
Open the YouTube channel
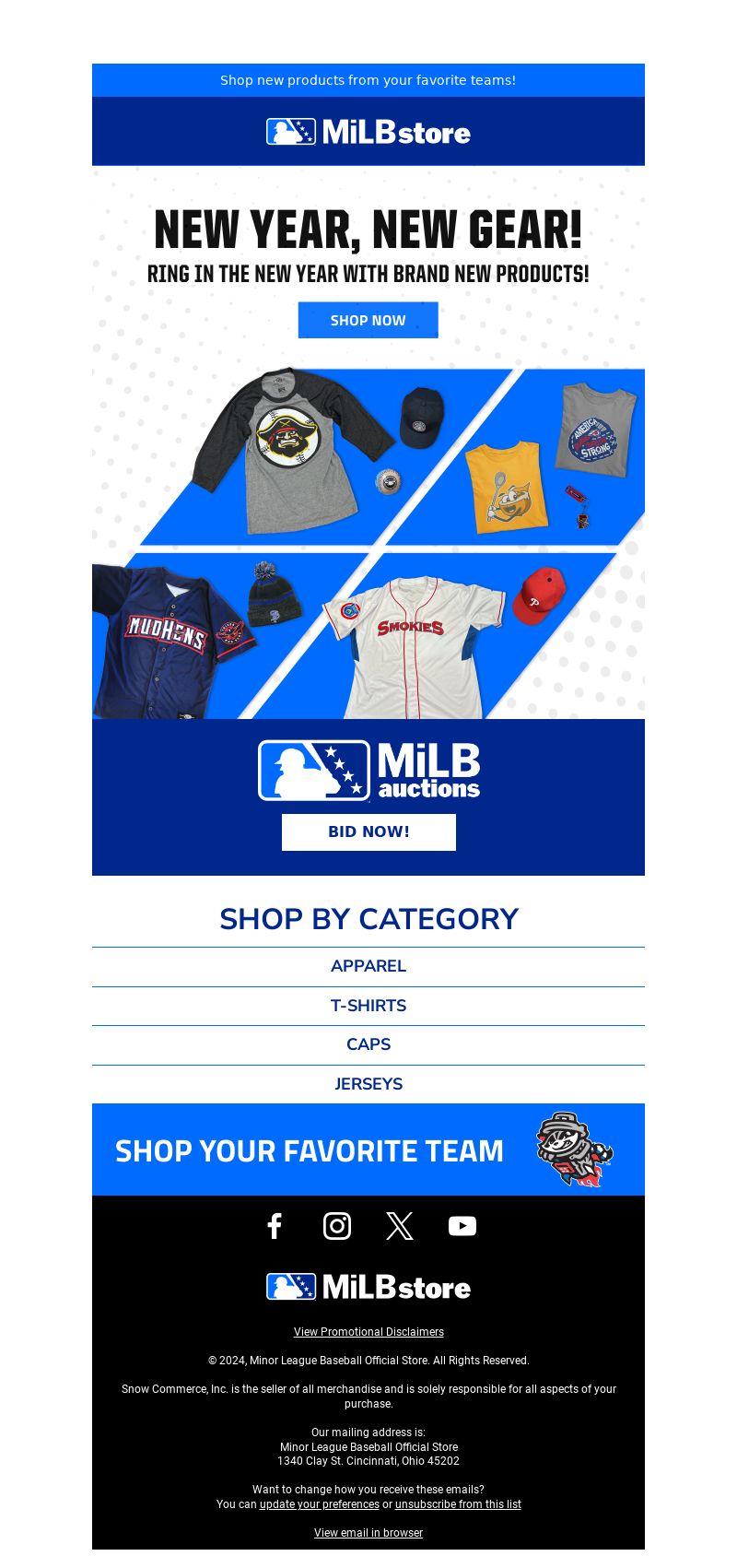[x=462, y=1226]
